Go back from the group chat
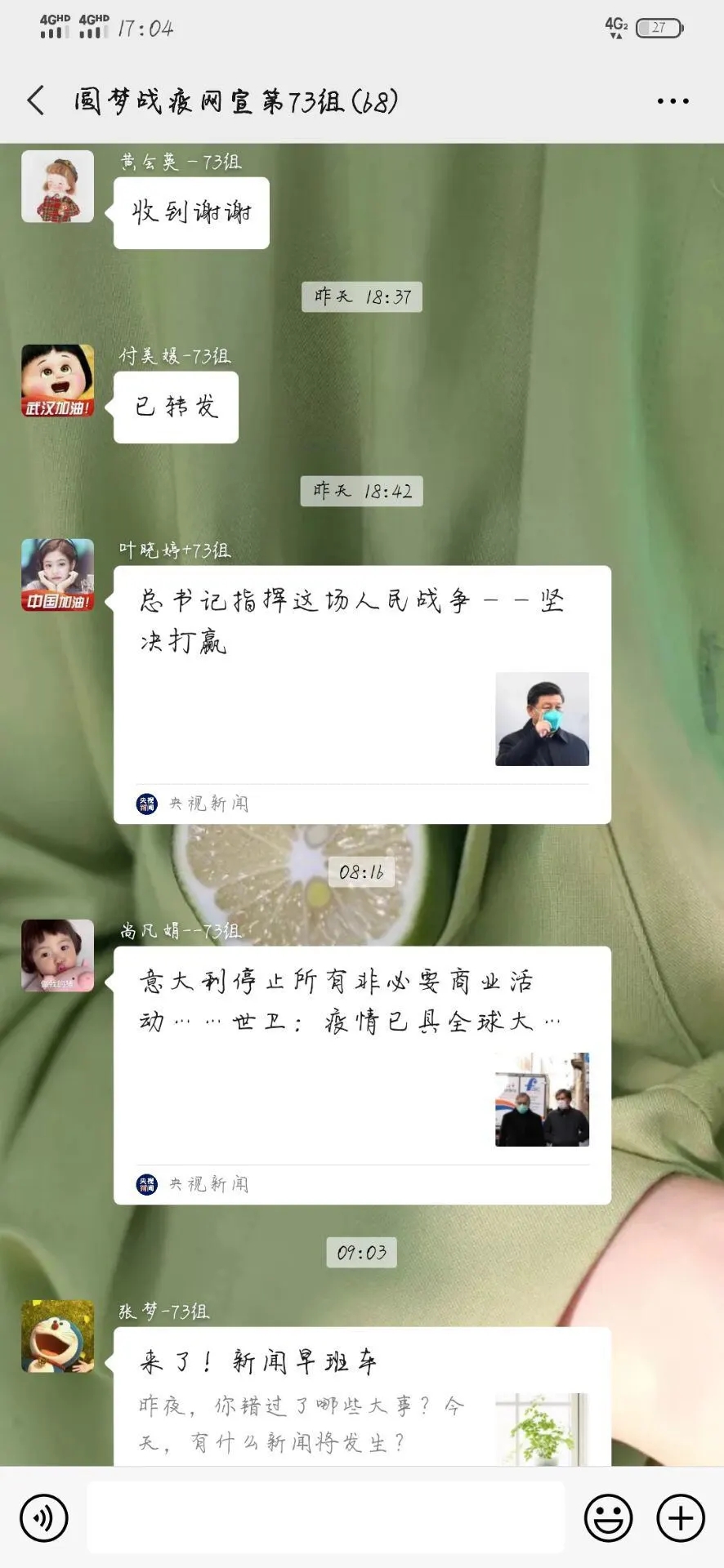The height and width of the screenshot is (1568, 724). click(x=36, y=100)
